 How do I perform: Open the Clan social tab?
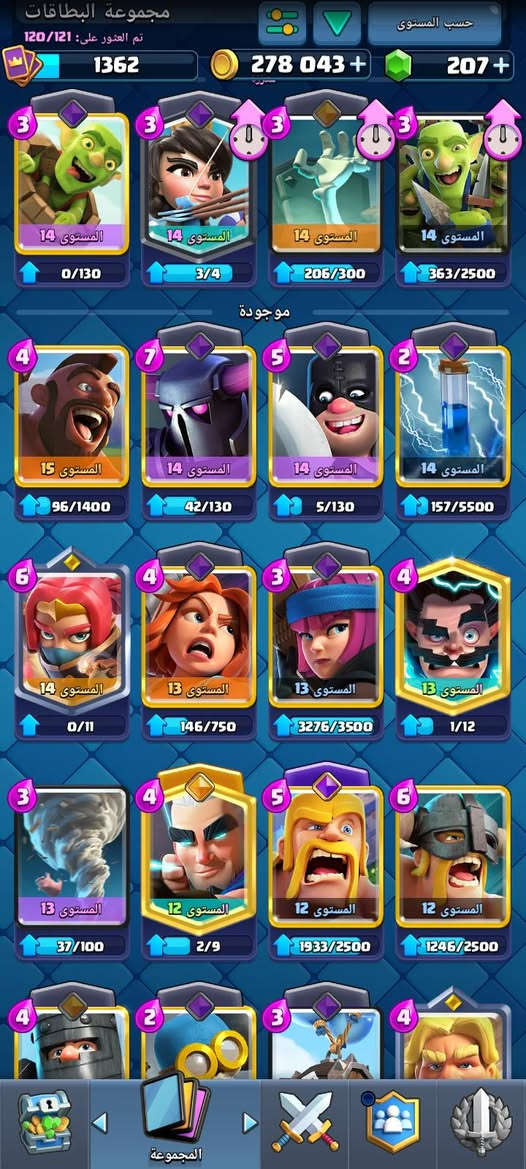tap(393, 1122)
